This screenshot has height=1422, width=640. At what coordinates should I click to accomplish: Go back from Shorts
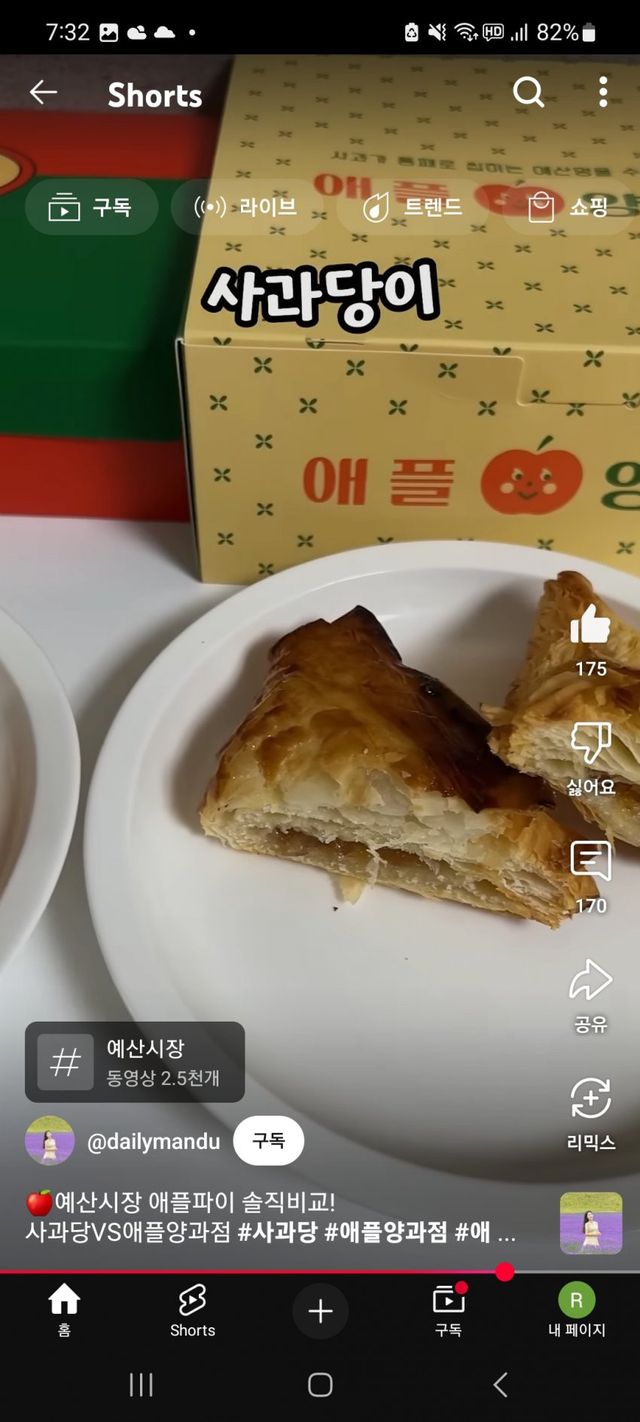point(43,93)
